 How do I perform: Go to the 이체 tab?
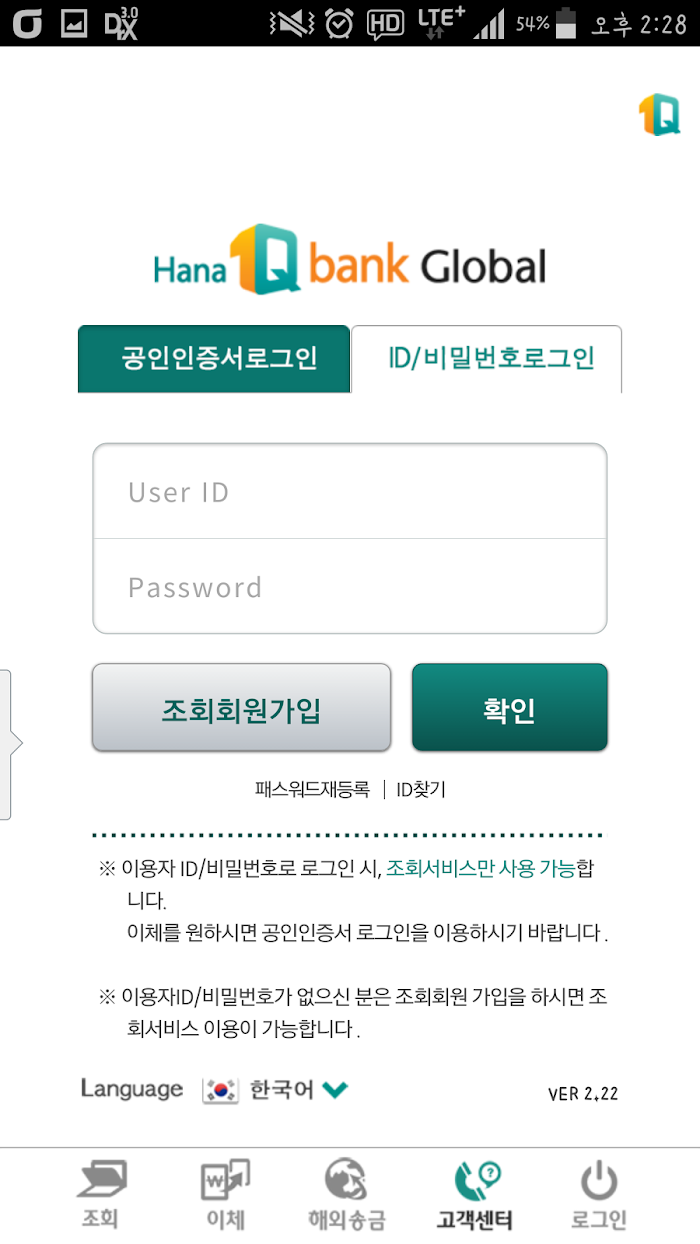click(x=225, y=1195)
